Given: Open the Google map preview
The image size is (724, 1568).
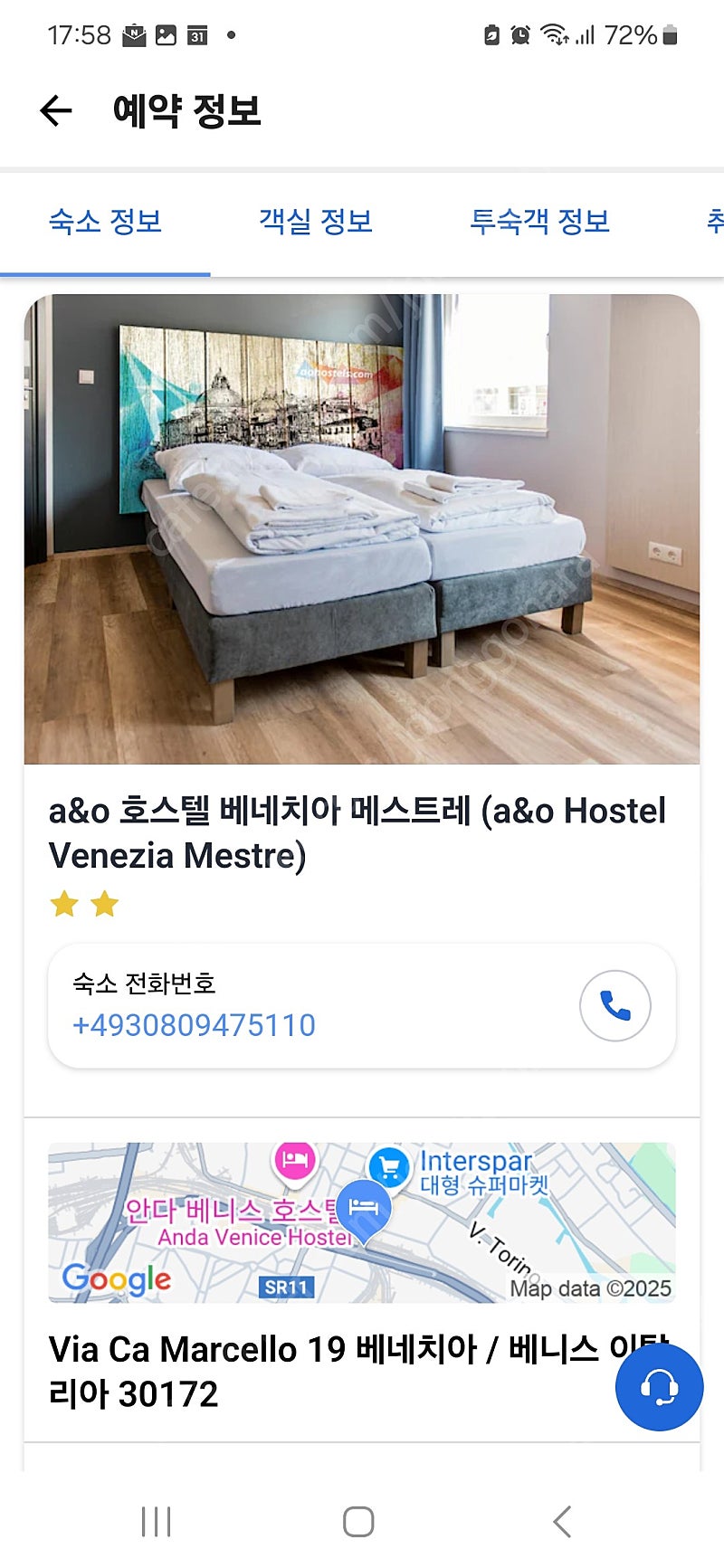Looking at the screenshot, I should pyautogui.click(x=362, y=1222).
